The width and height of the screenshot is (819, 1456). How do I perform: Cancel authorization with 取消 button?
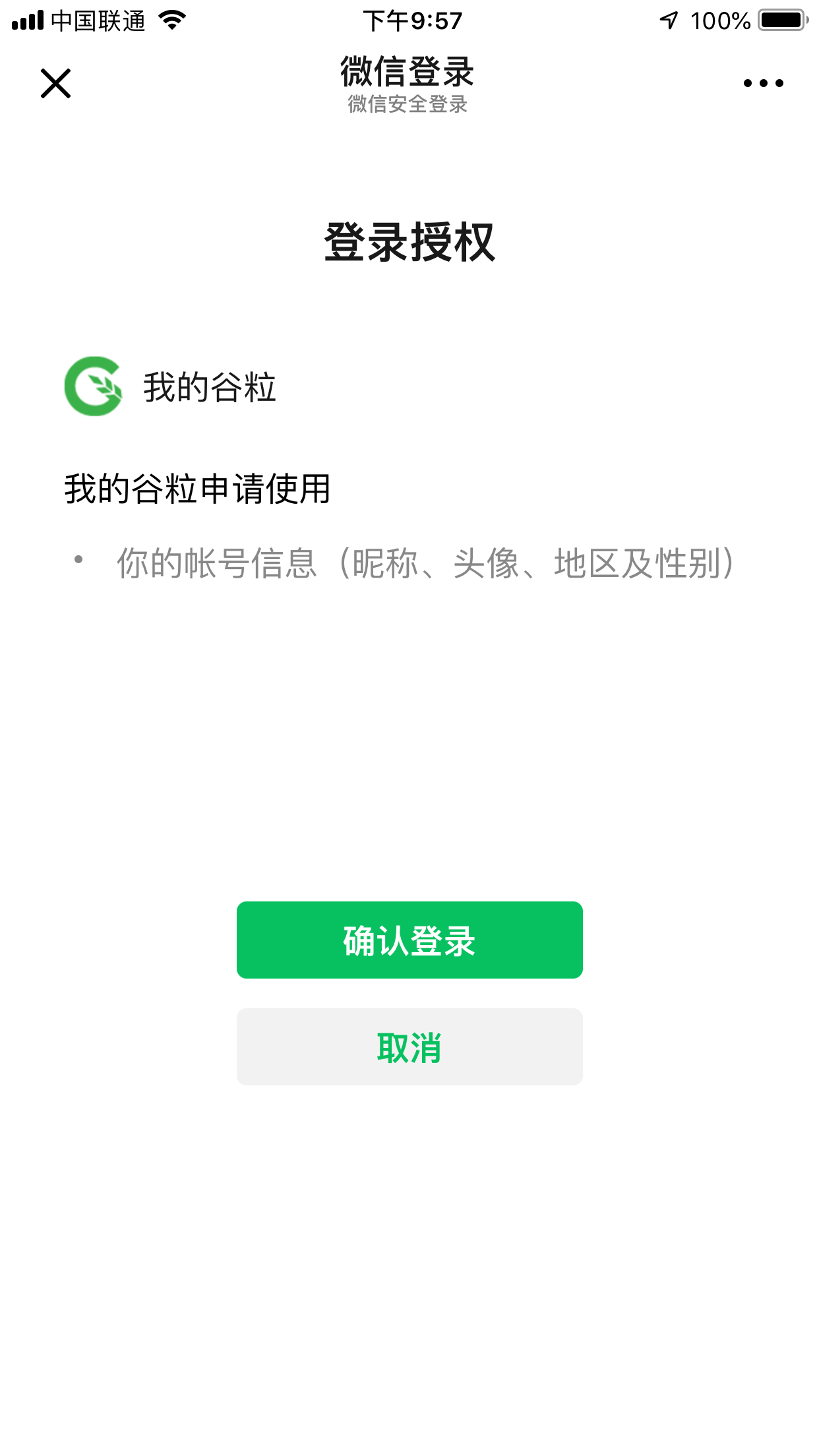click(409, 1046)
